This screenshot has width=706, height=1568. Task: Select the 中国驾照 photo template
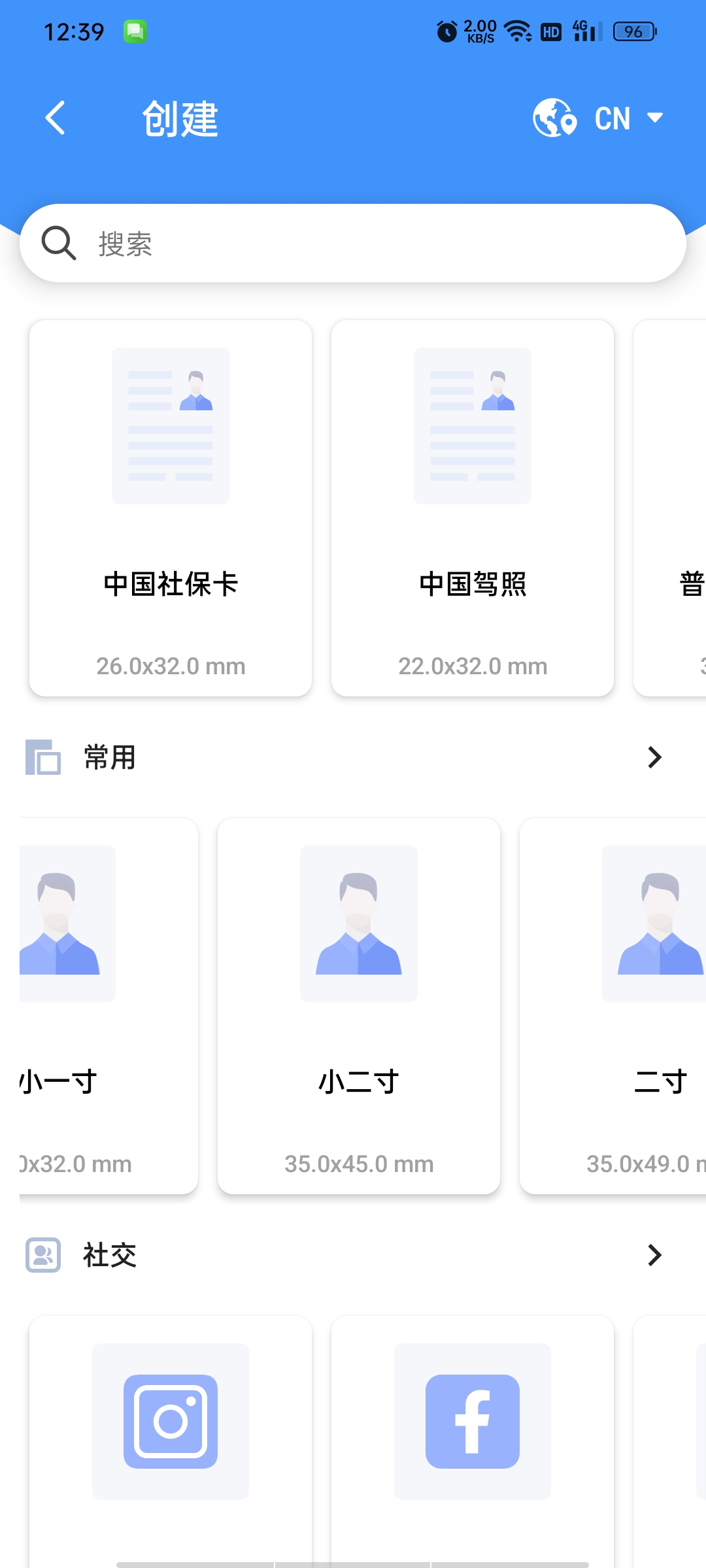(x=473, y=508)
